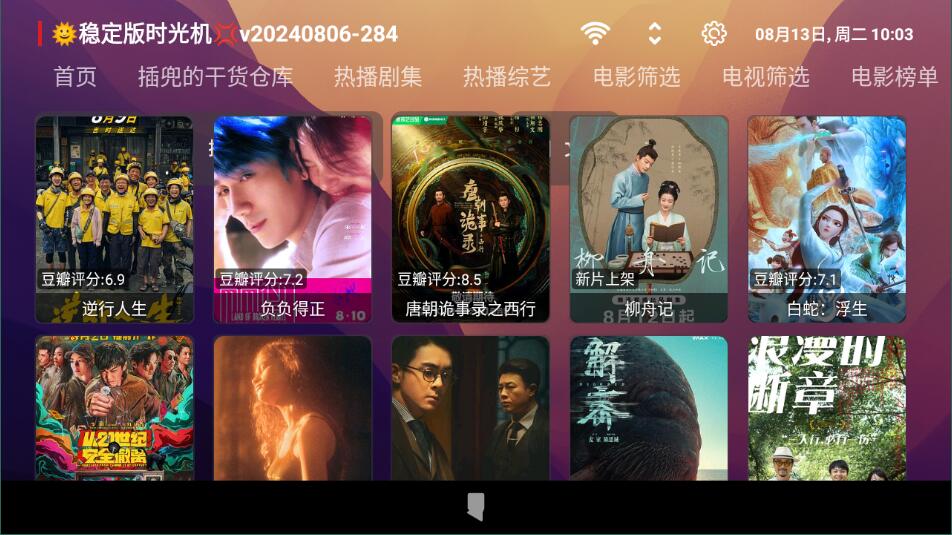Open the 插兜的干货仓库 tab

click(215, 77)
